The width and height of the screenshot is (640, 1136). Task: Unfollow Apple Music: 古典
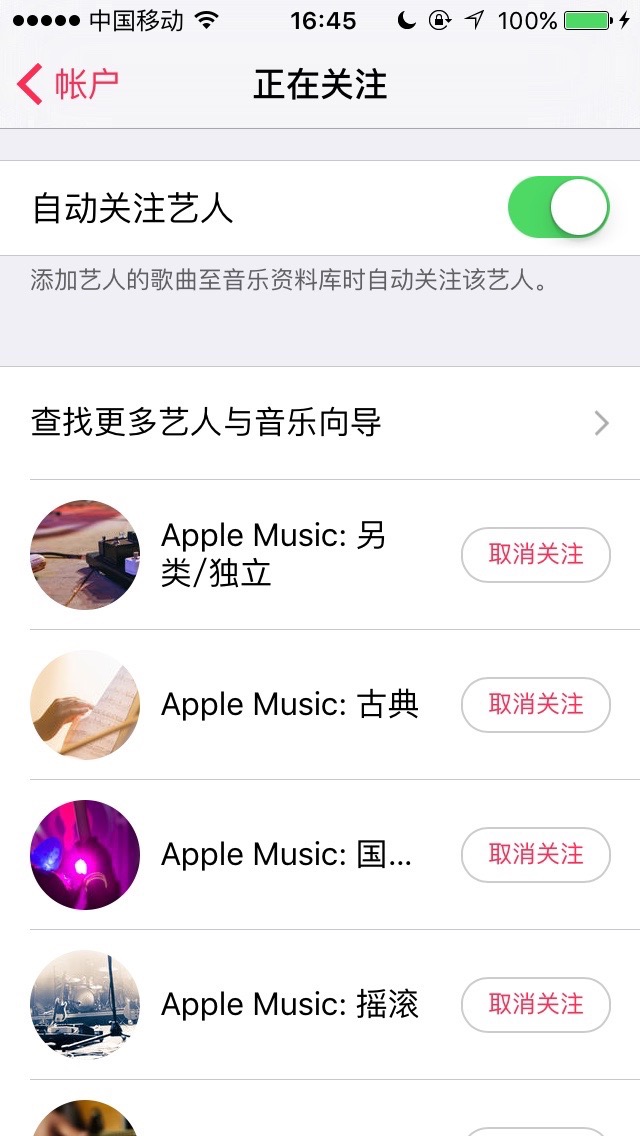tap(535, 705)
